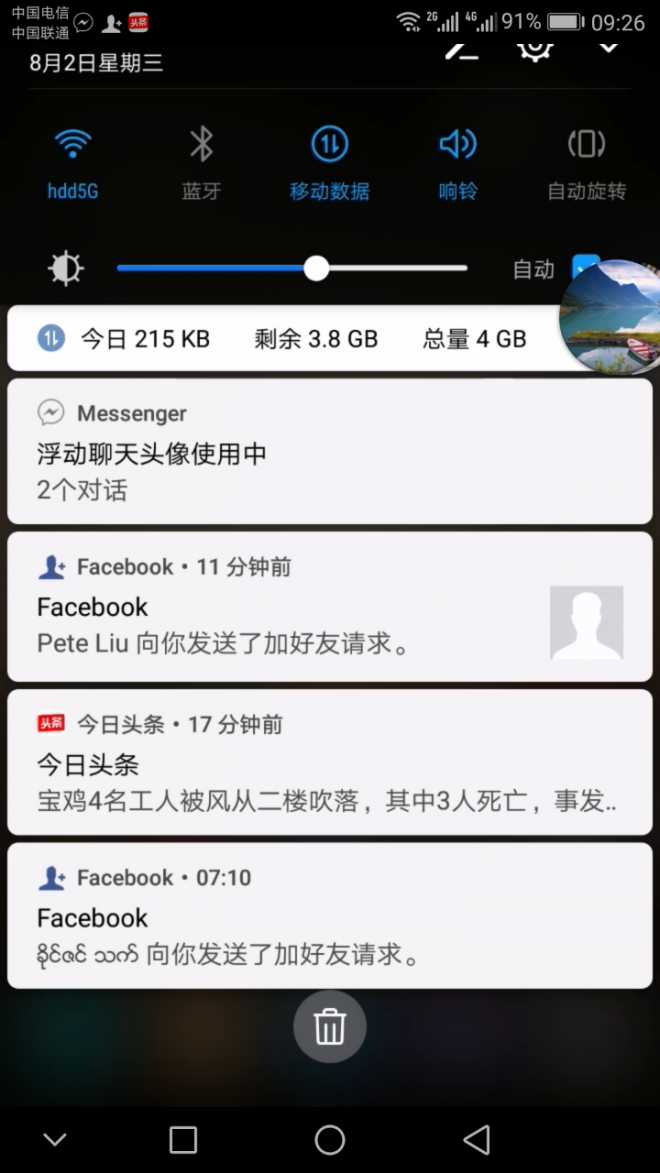
Task: Edit quick settings with pencil icon
Action: [x=462, y=47]
